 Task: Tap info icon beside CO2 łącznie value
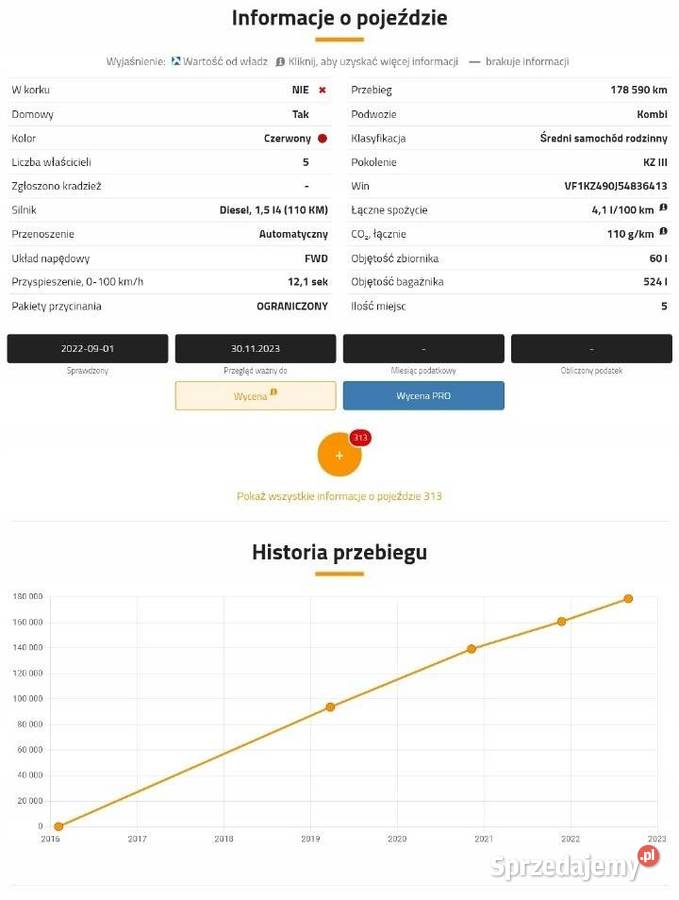pos(663,232)
